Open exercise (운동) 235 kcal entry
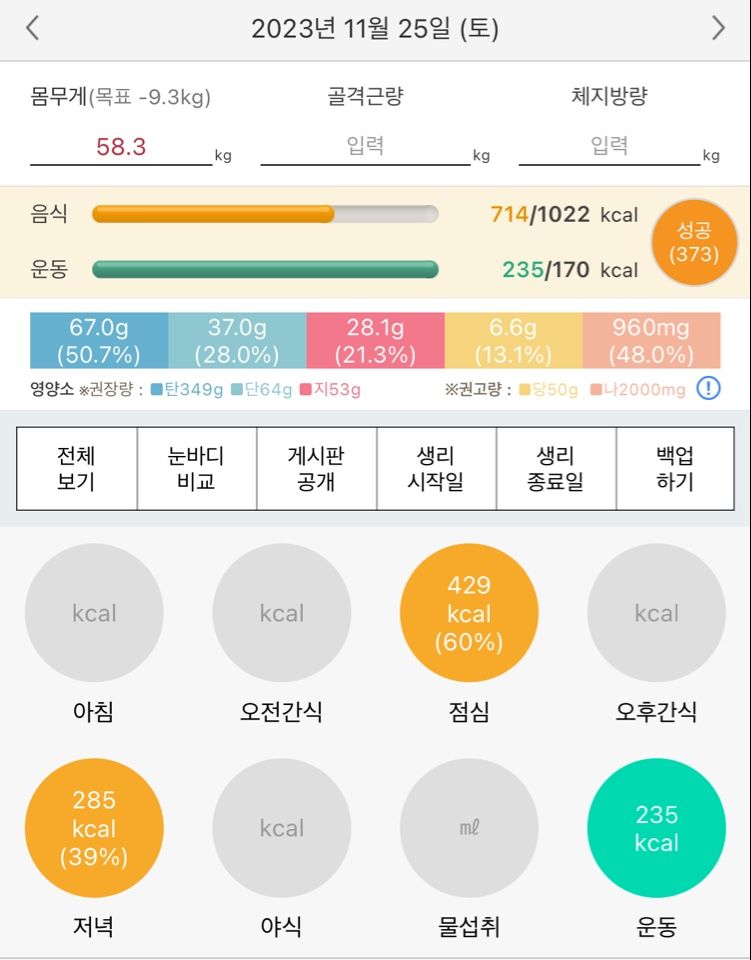Image resolution: width=751 pixels, height=960 pixels. tap(656, 828)
